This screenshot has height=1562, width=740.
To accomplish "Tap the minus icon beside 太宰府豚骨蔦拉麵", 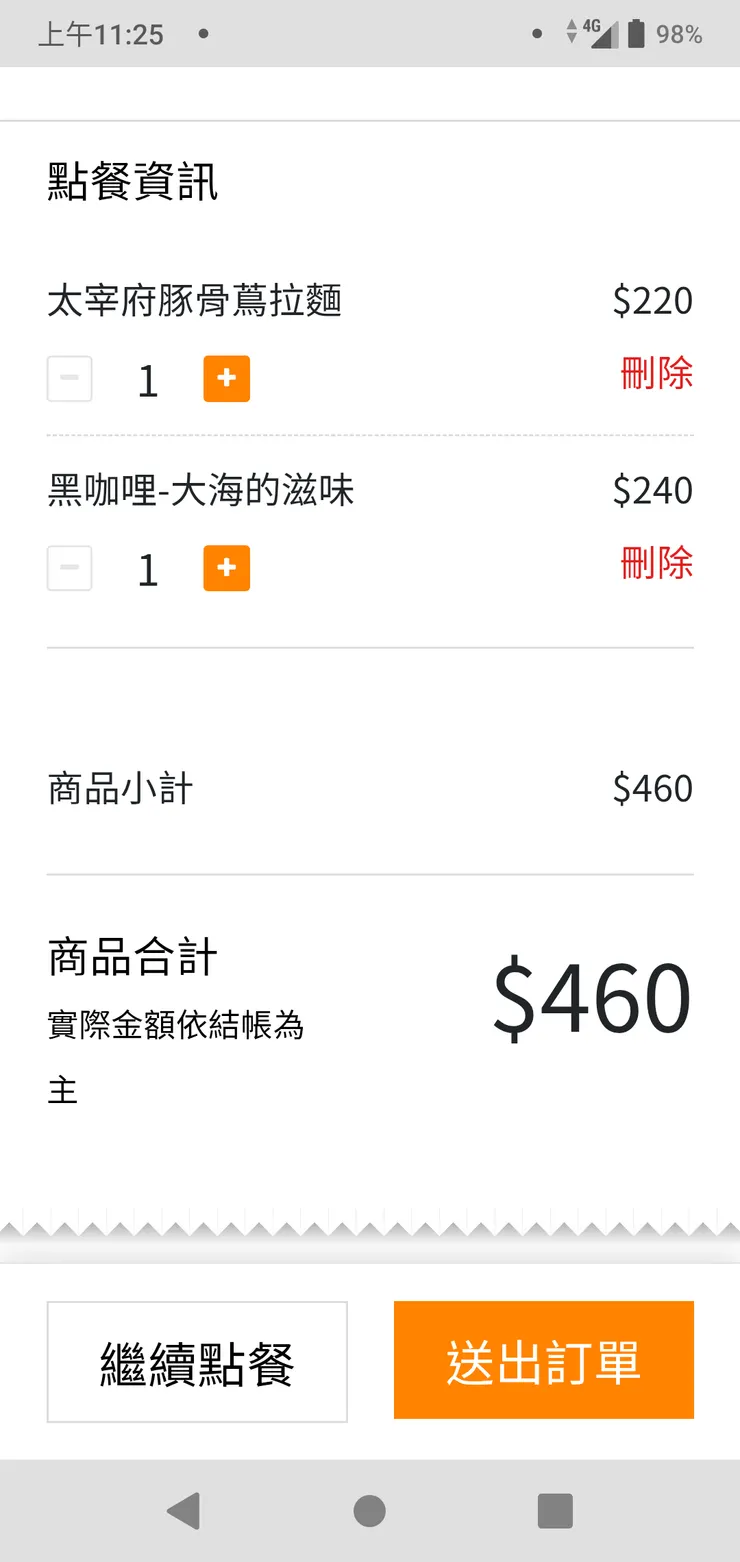I will (69, 379).
